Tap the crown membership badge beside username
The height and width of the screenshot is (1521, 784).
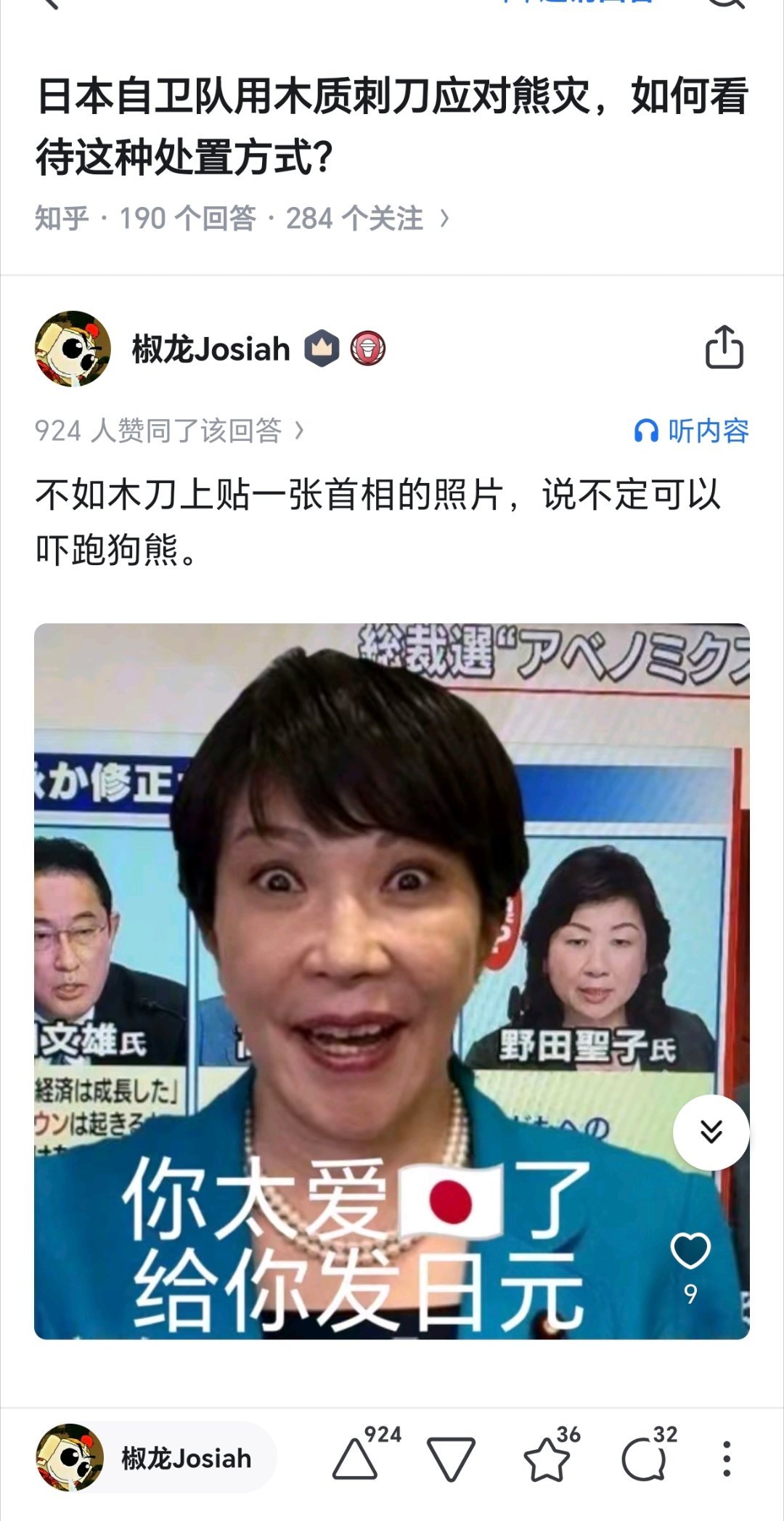point(322,348)
